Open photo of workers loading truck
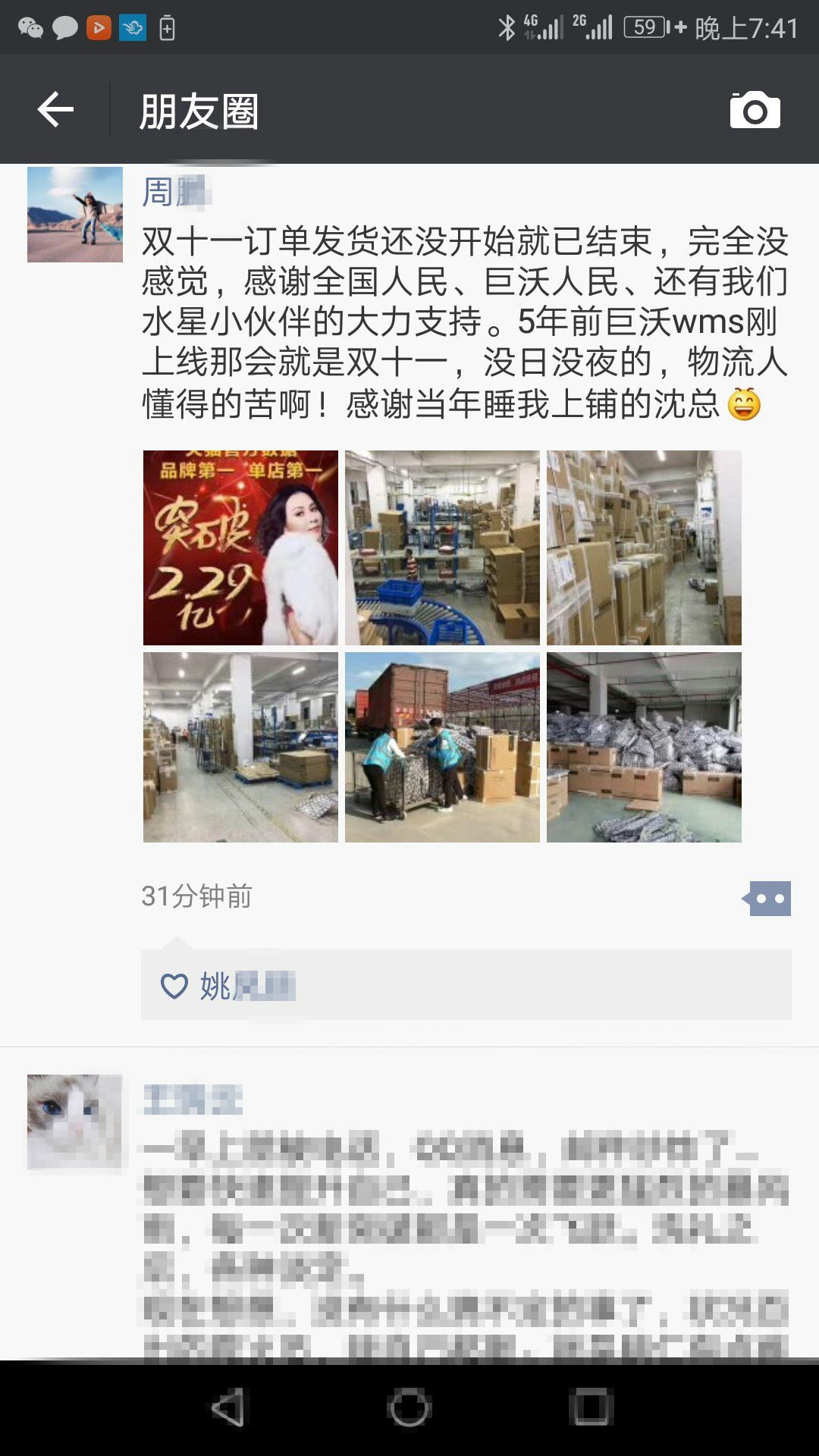Image resolution: width=819 pixels, height=1456 pixels. click(x=442, y=747)
